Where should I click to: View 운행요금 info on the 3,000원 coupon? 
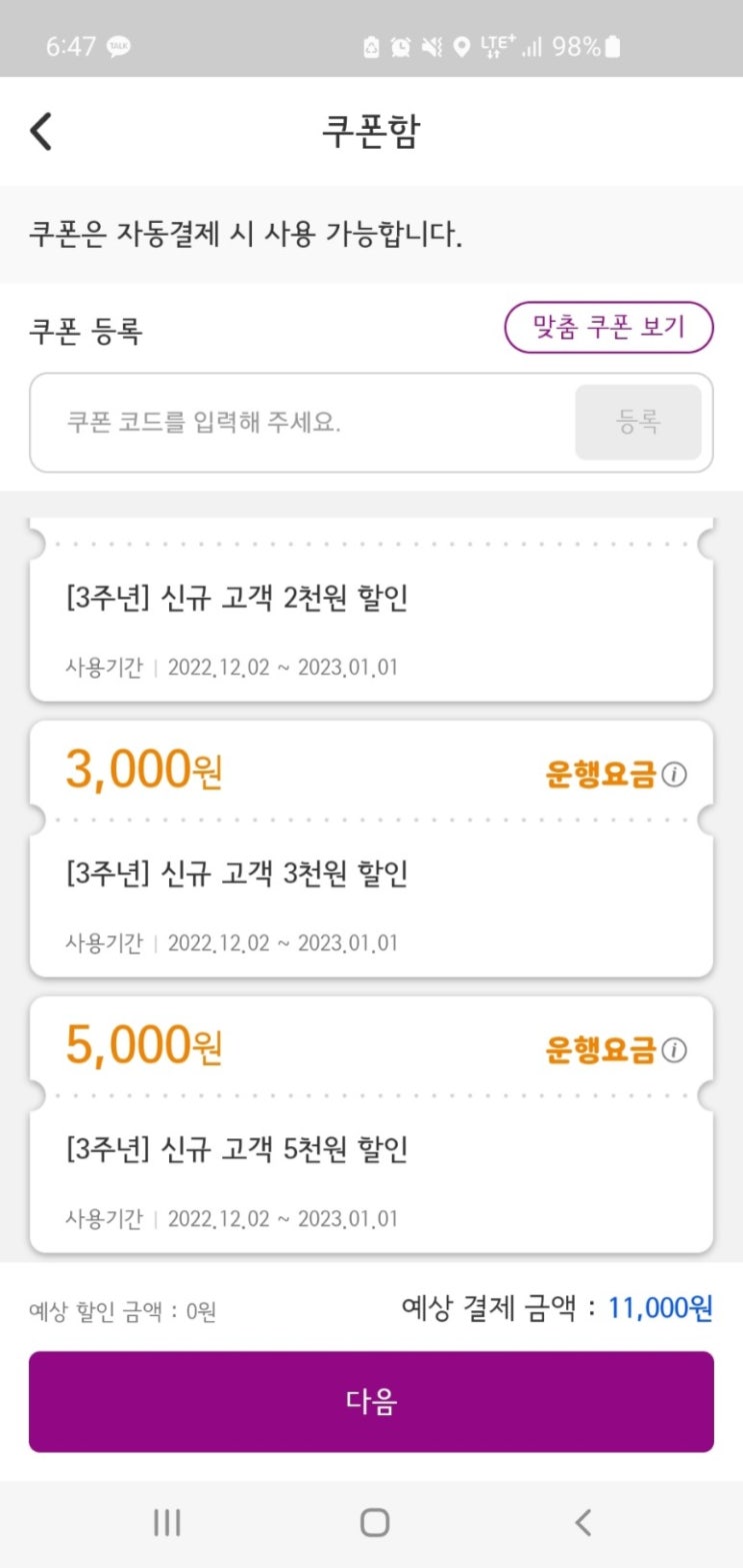pyautogui.click(x=675, y=775)
